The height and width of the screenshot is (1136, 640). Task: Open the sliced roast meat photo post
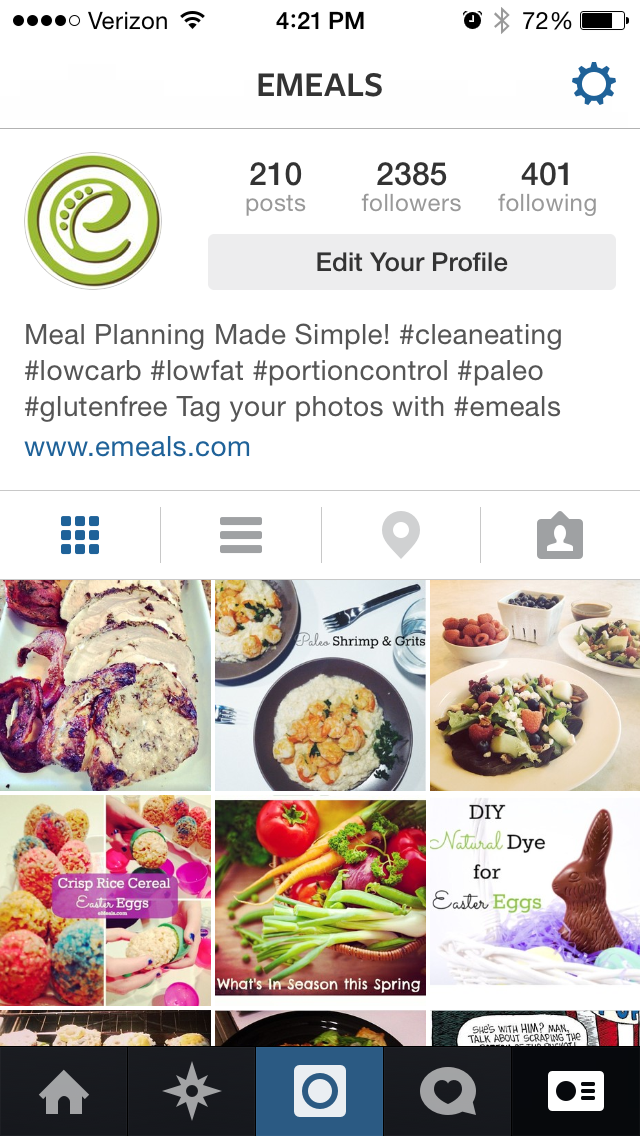point(105,685)
